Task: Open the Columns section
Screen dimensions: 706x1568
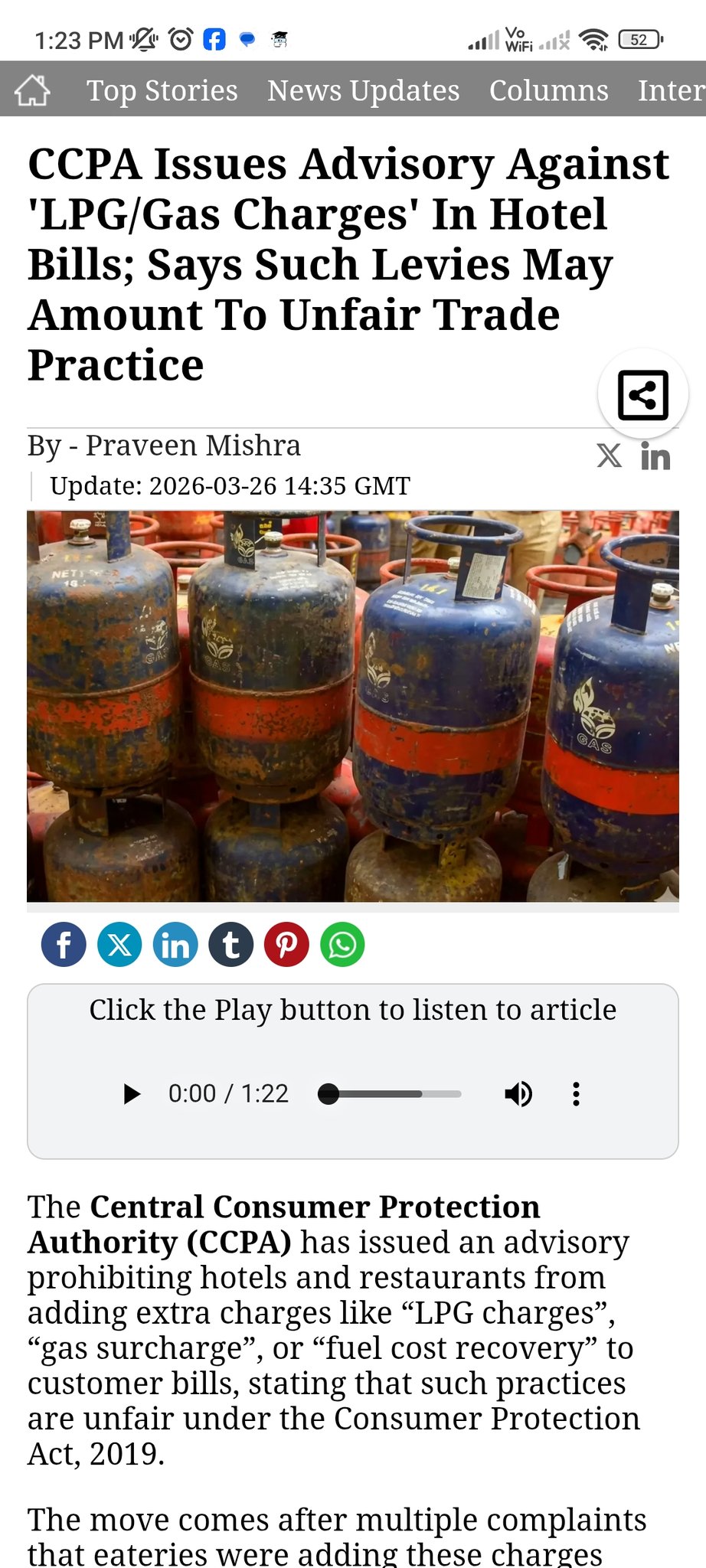Action: [548, 90]
